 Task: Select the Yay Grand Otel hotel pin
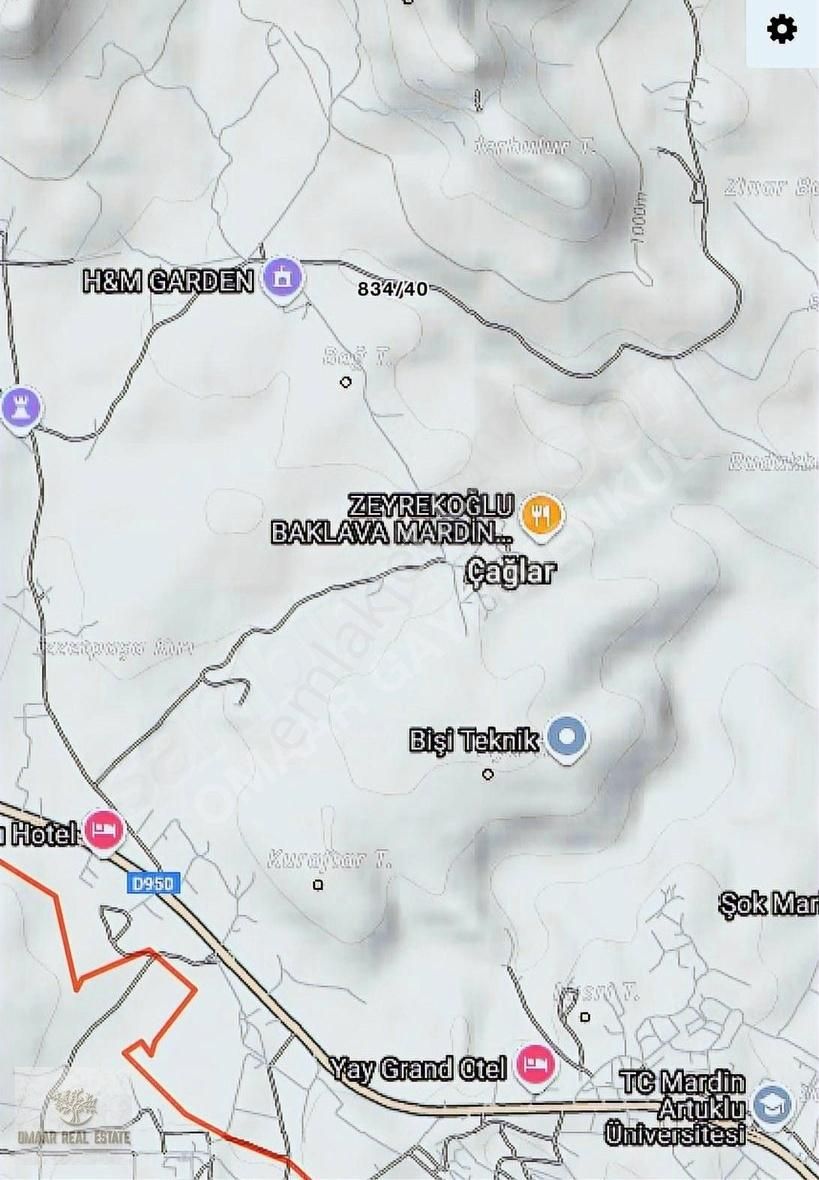[536, 1065]
